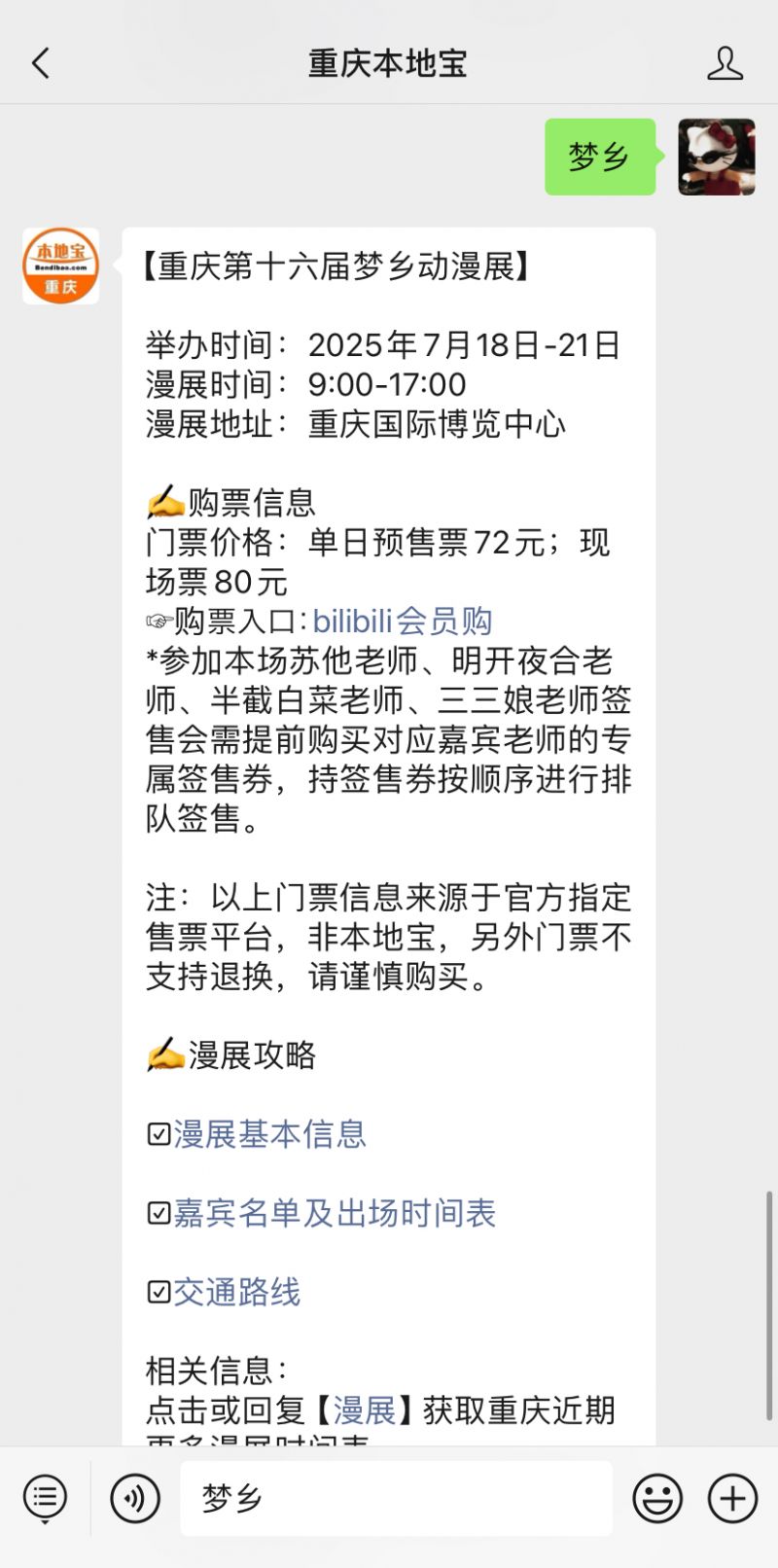
Task: Click the plus icon for more attachments
Action: tap(731, 1498)
